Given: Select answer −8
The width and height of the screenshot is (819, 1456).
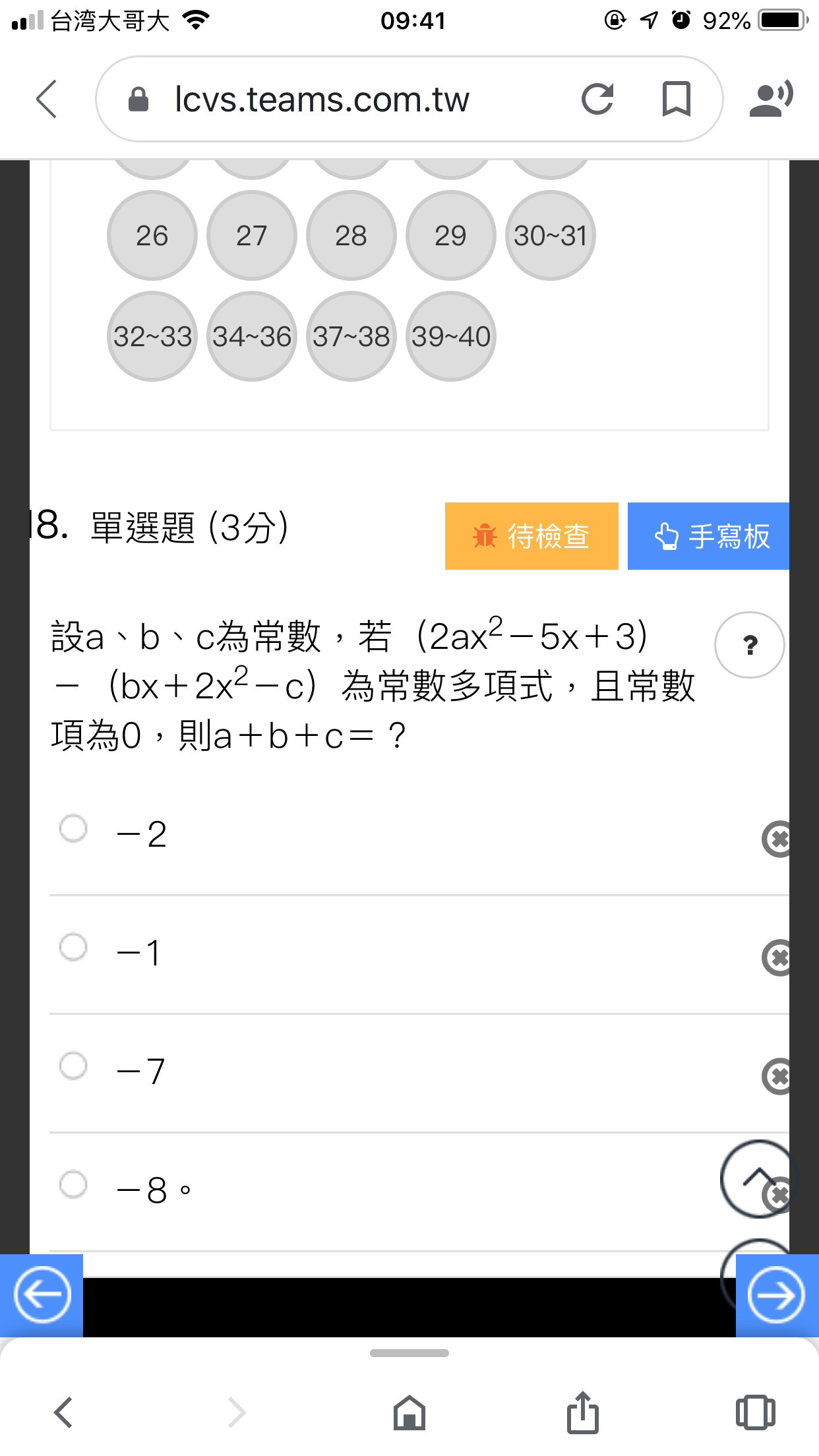Looking at the screenshot, I should (73, 1184).
